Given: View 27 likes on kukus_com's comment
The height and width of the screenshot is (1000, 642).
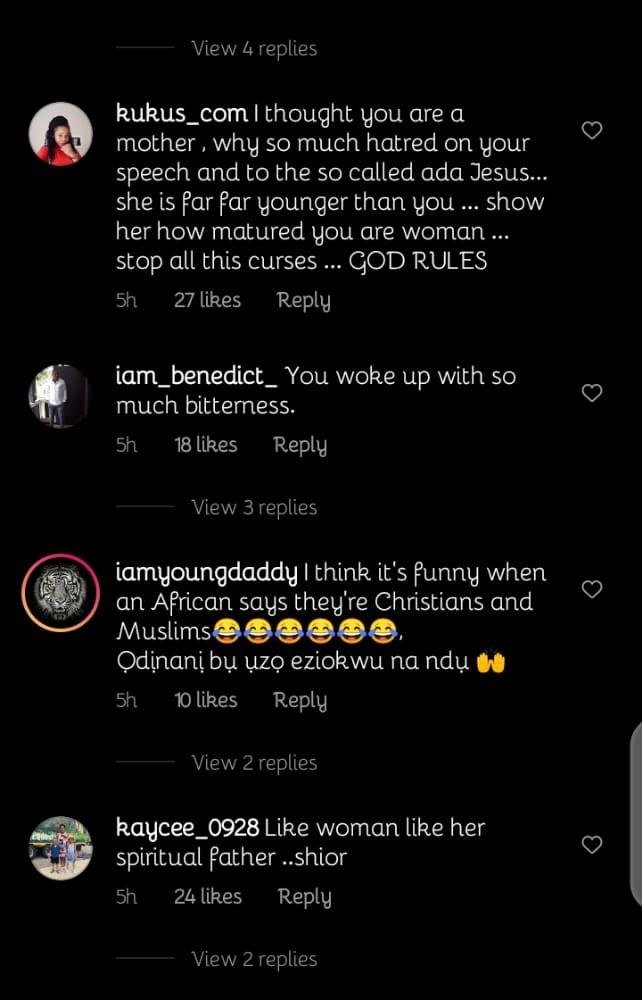Looking at the screenshot, I should 207,300.
